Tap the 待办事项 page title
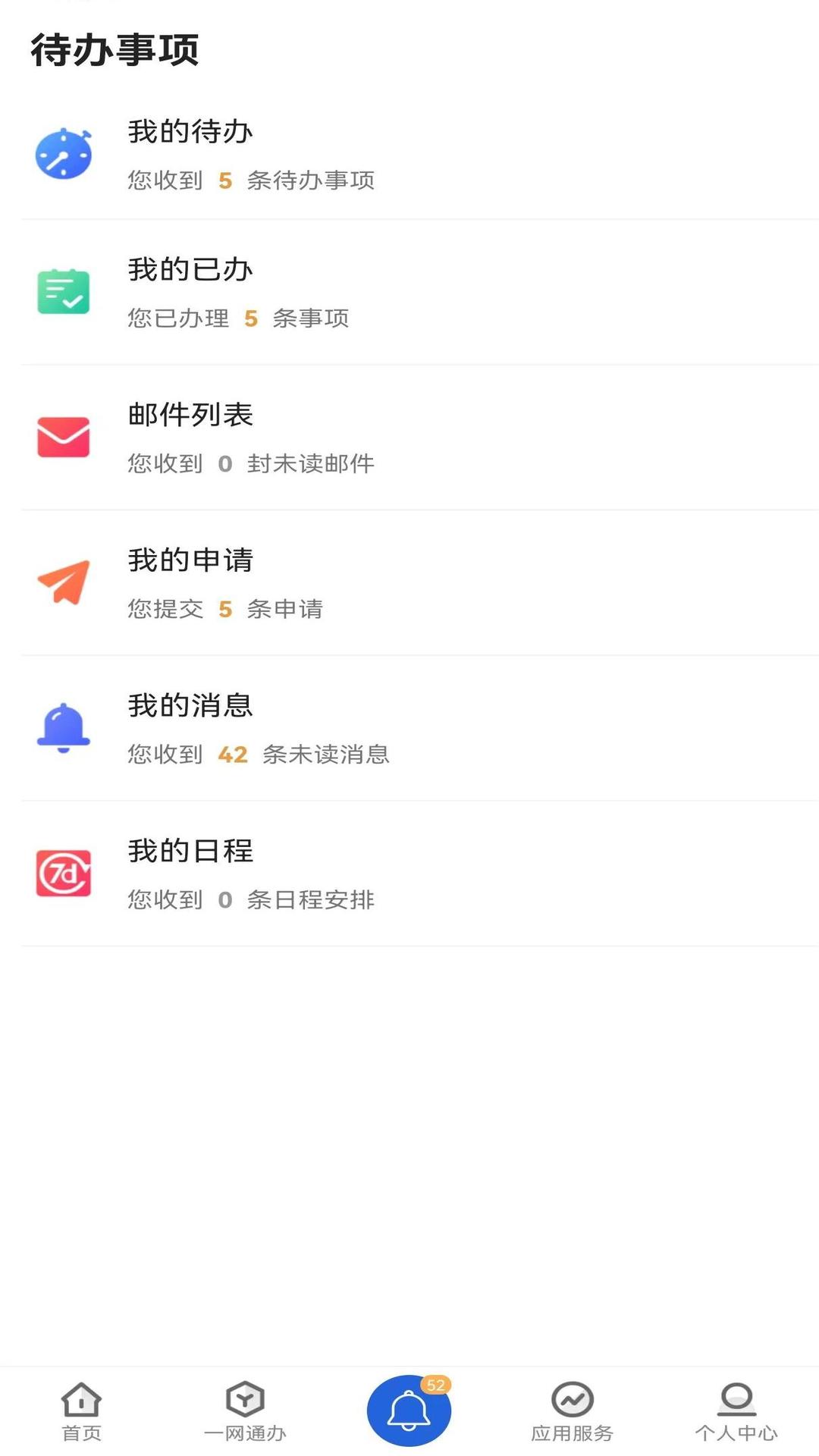The height and width of the screenshot is (1456, 819). pos(115,49)
